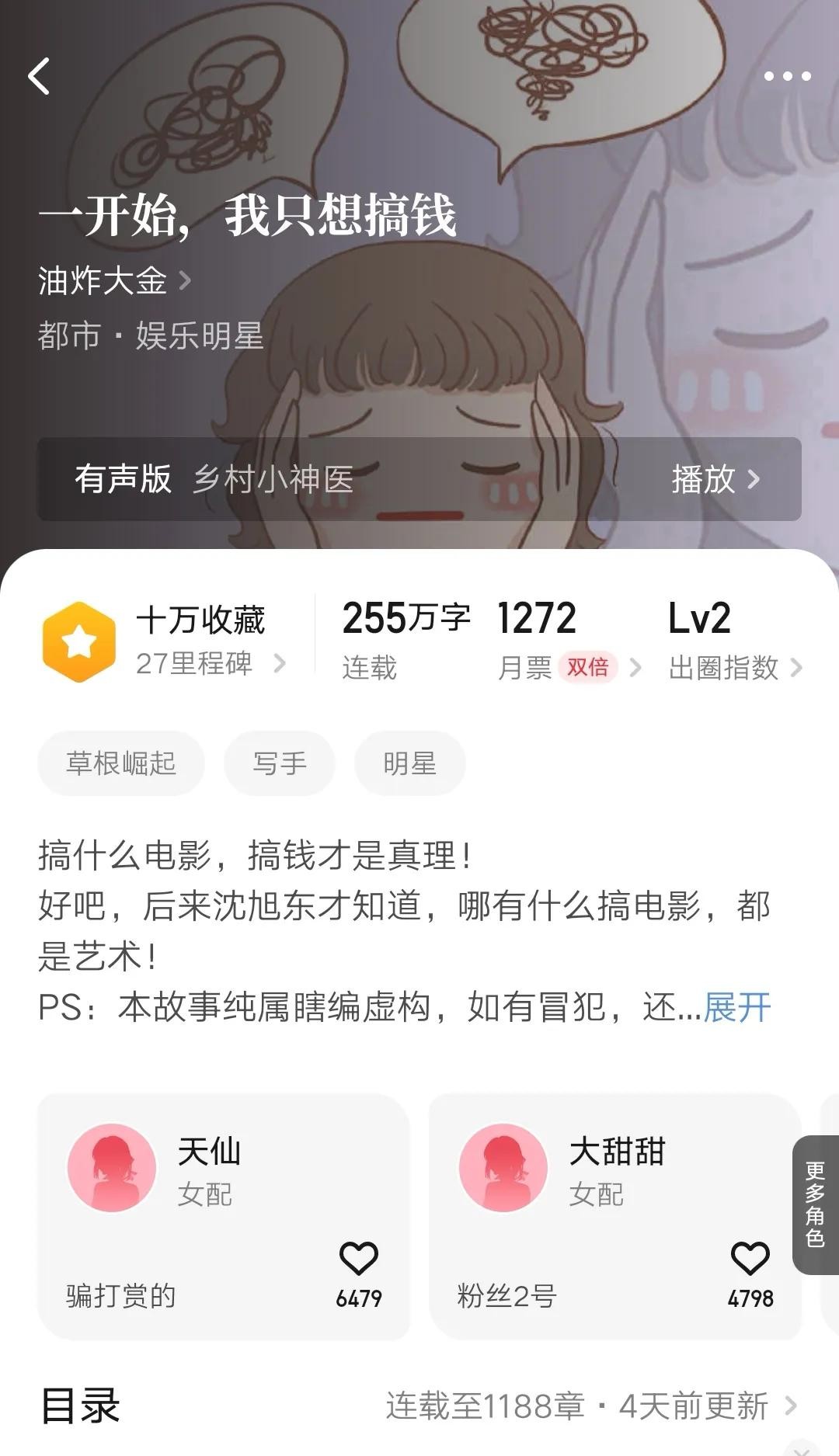The width and height of the screenshot is (839, 1456).
Task: Open the three-dot overflow menu
Action: pos(787,76)
